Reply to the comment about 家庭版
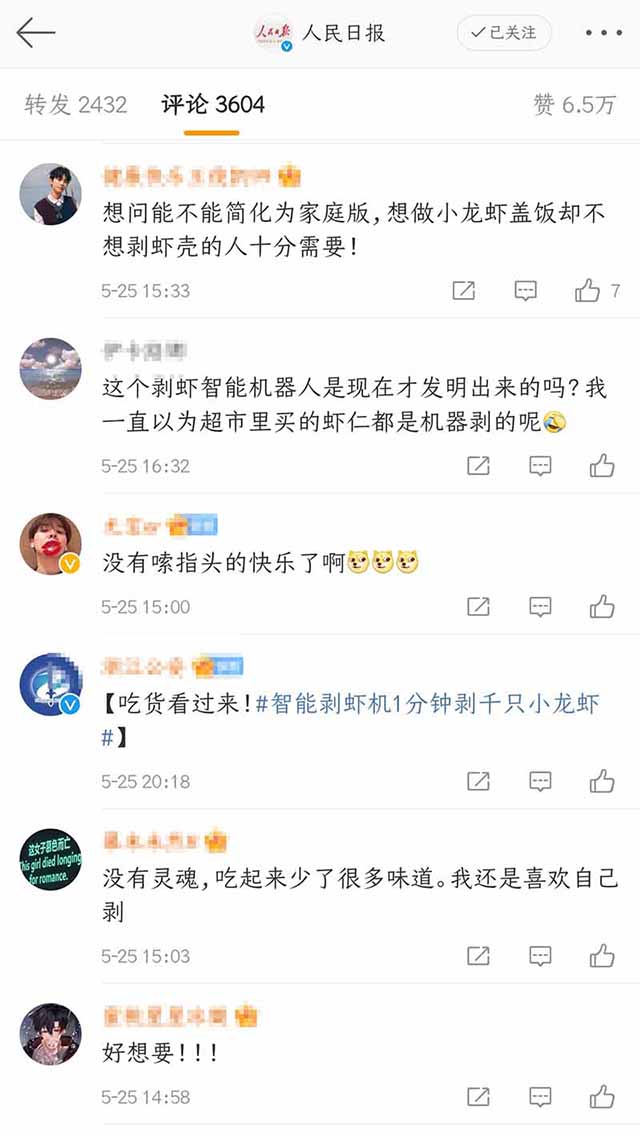Viewport: 640px width, 1136px height. point(525,291)
